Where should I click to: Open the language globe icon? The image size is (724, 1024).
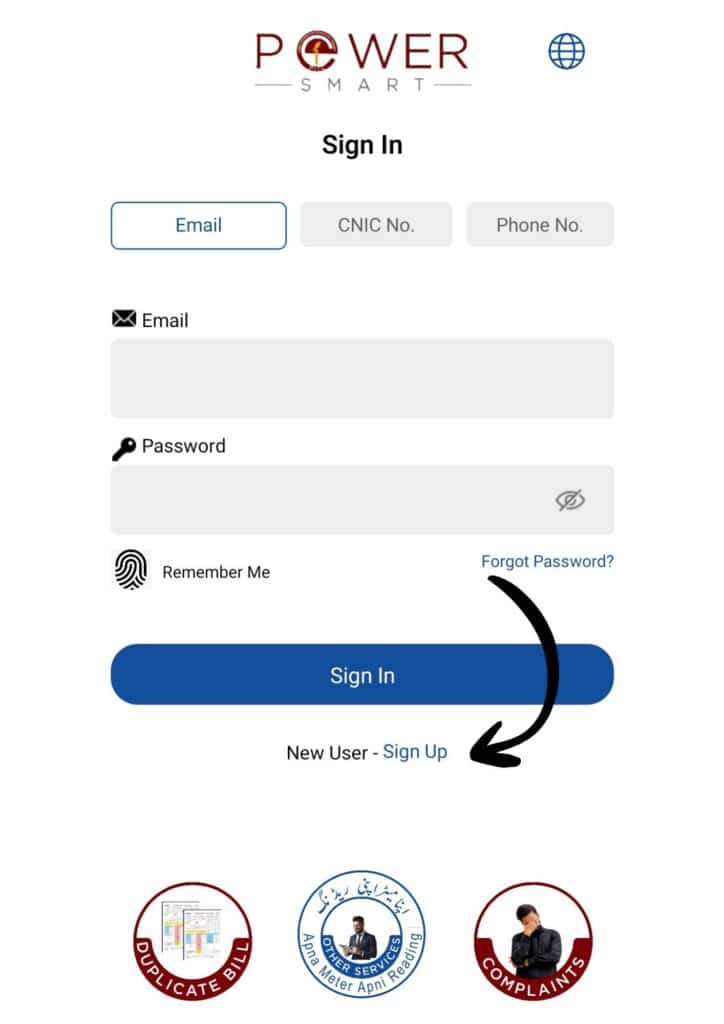point(566,51)
